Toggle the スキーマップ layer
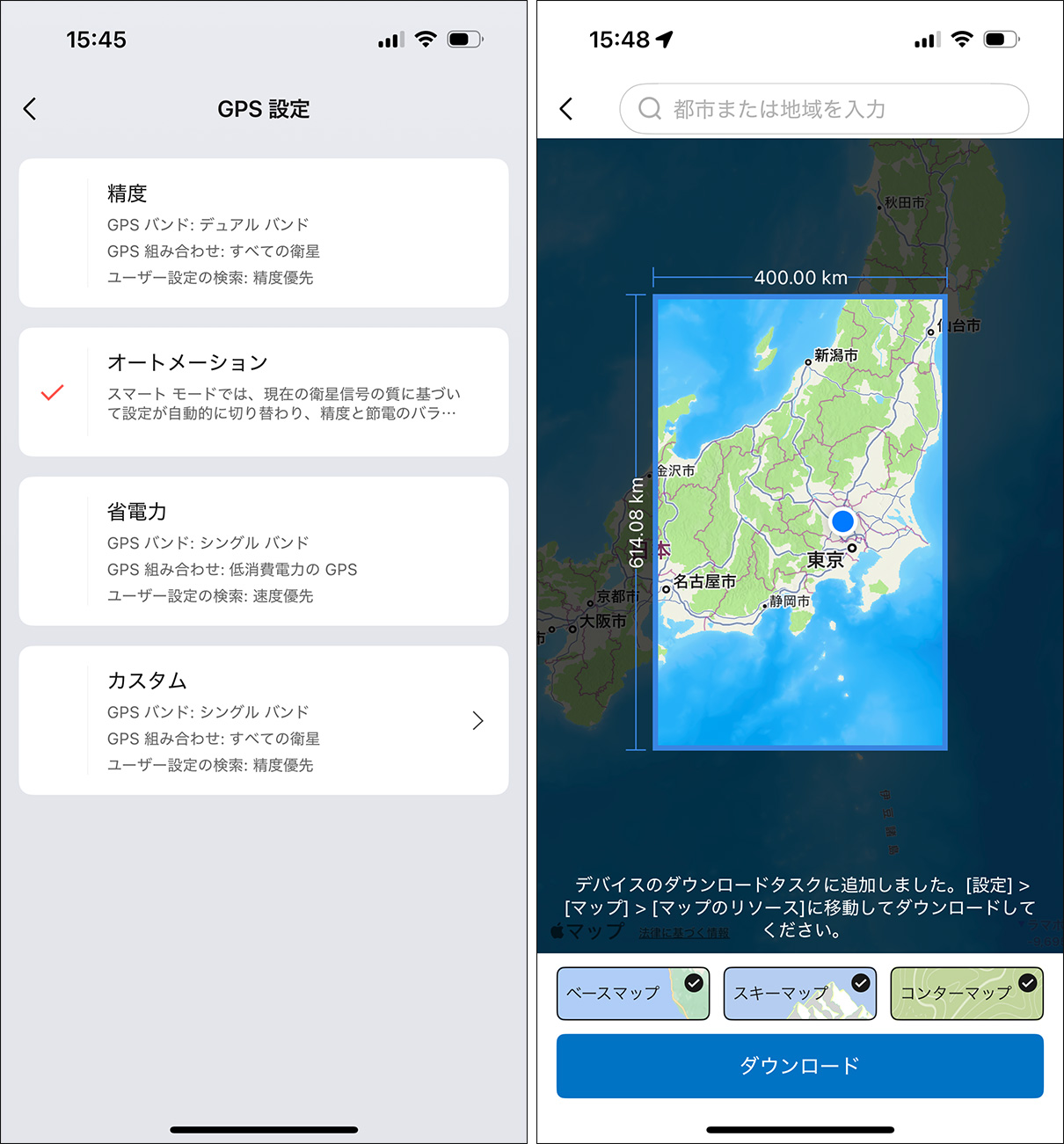 799,994
